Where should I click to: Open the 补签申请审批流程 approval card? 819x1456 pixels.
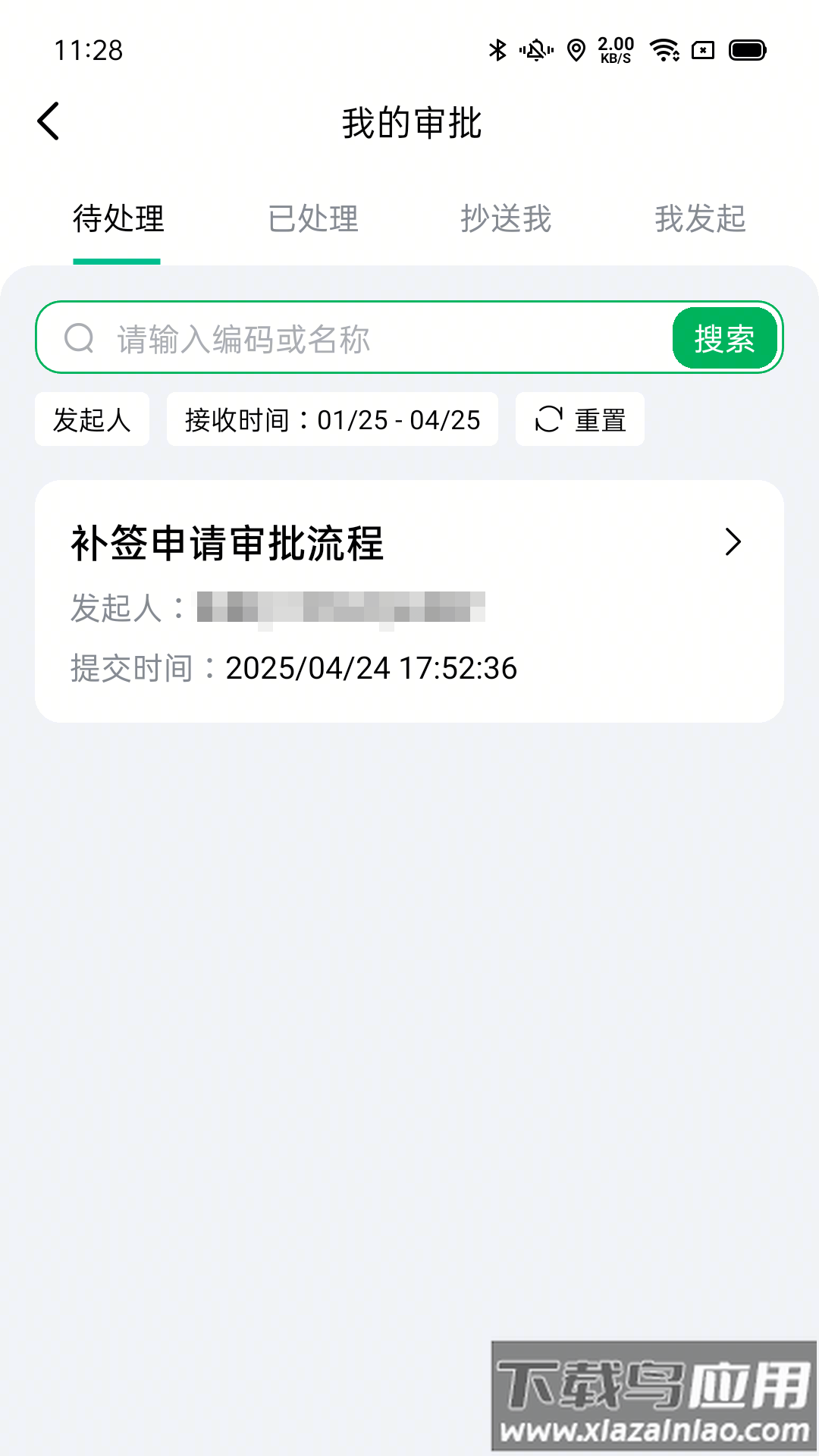coord(409,601)
